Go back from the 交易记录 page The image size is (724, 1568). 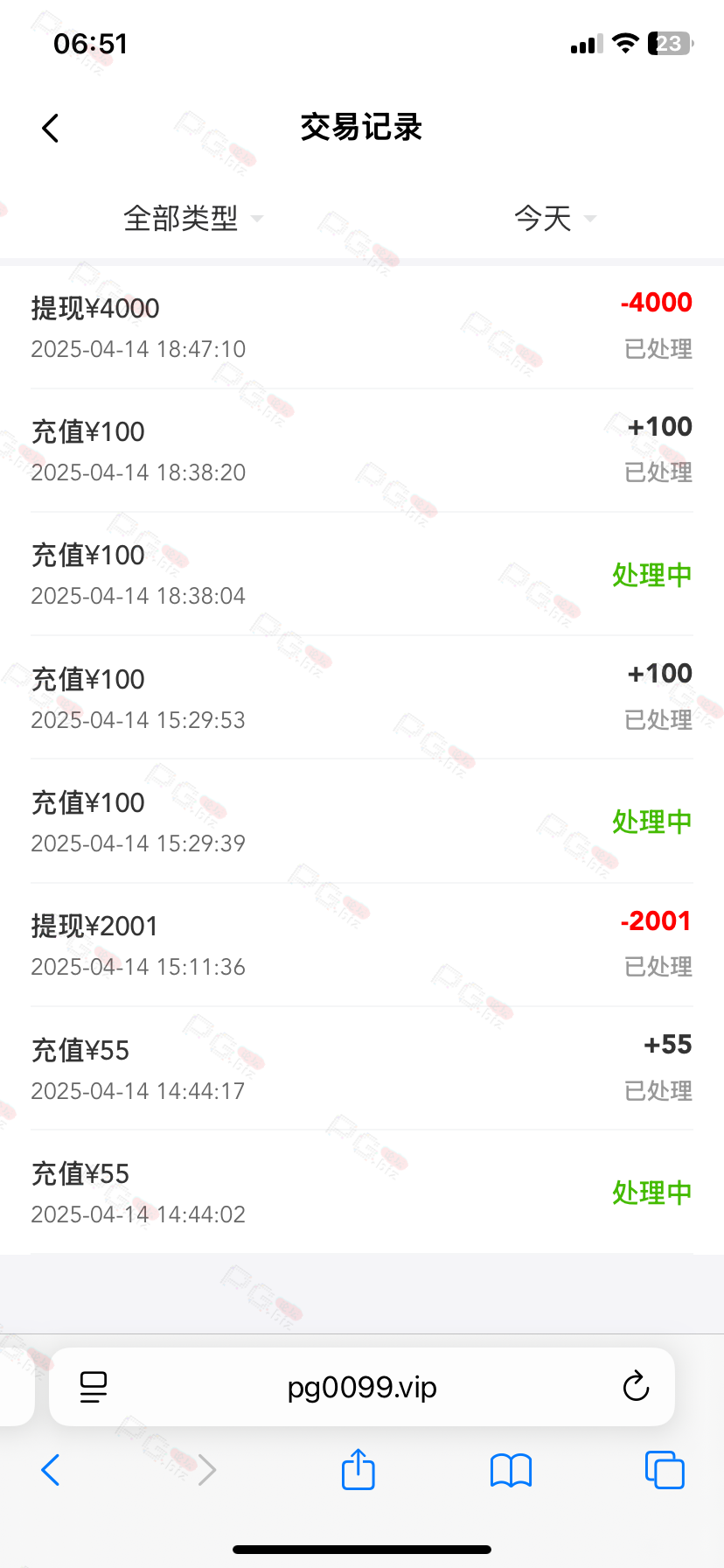click(51, 129)
